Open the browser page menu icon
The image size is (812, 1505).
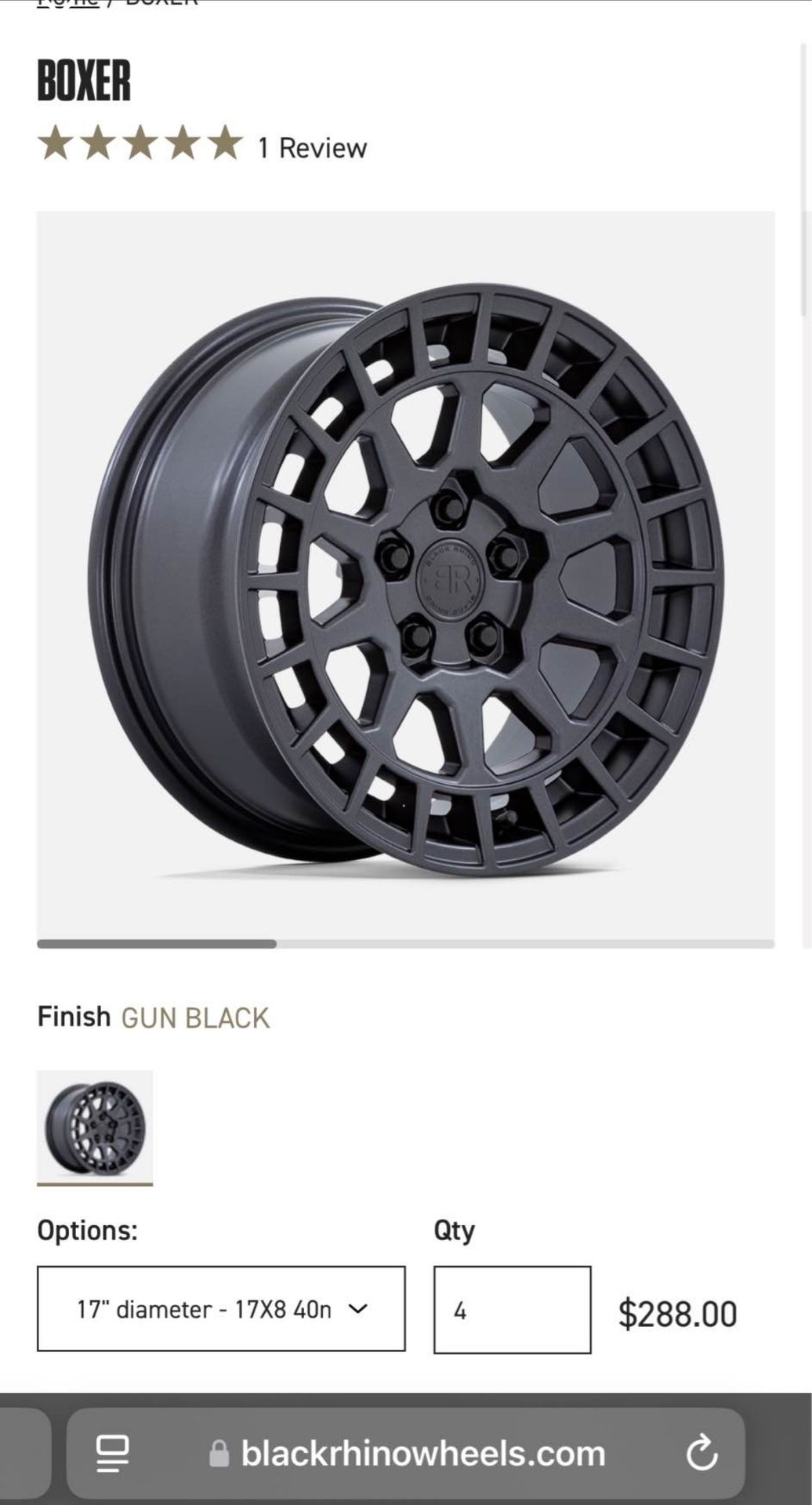[113, 1454]
